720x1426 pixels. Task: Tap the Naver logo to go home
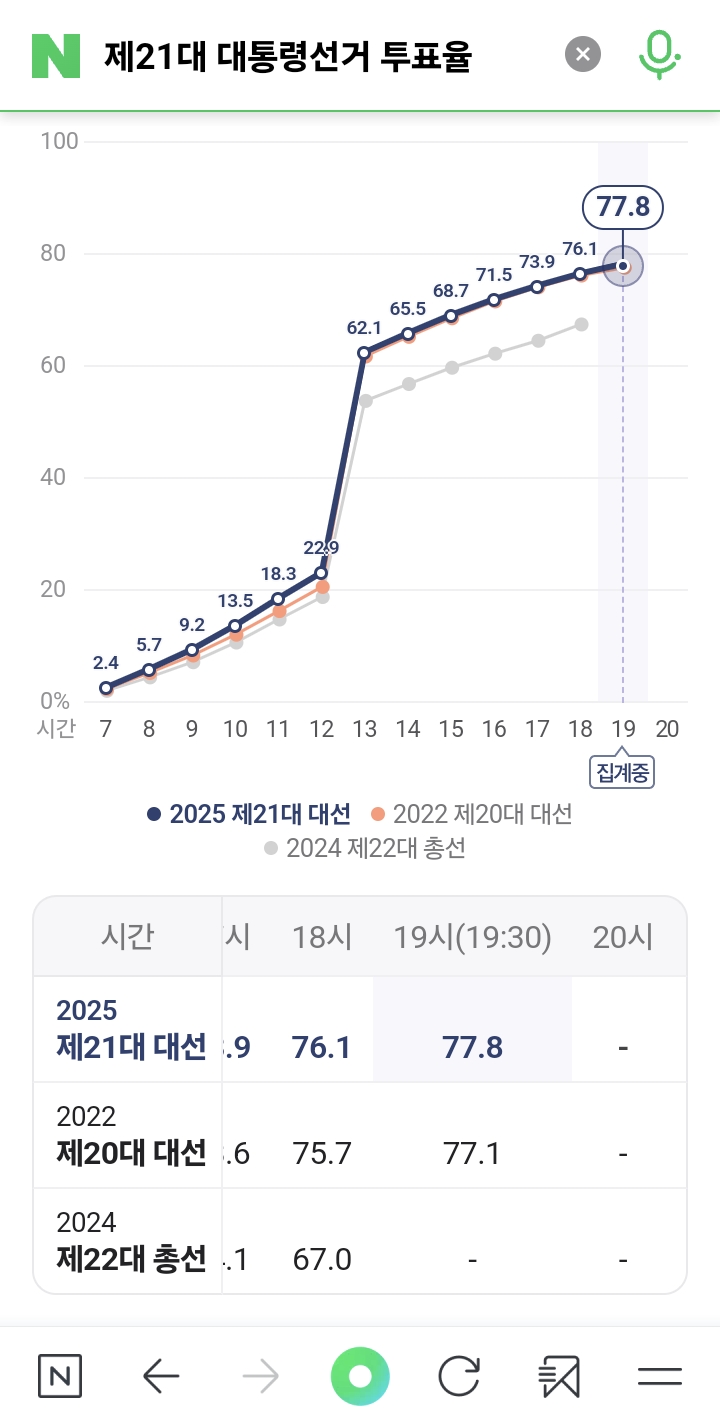(55, 55)
